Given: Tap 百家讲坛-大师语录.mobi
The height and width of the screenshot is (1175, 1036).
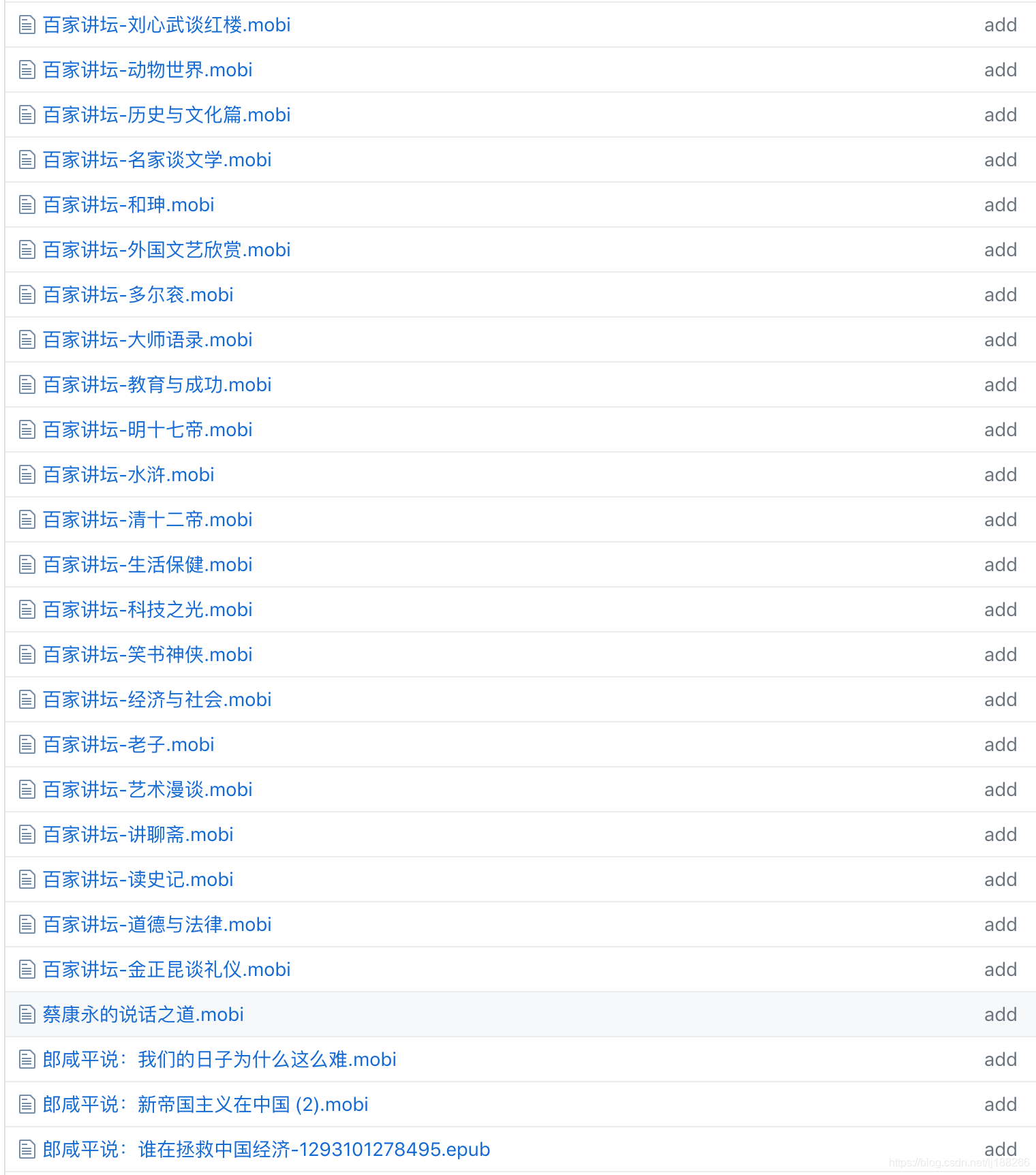Looking at the screenshot, I should (147, 340).
